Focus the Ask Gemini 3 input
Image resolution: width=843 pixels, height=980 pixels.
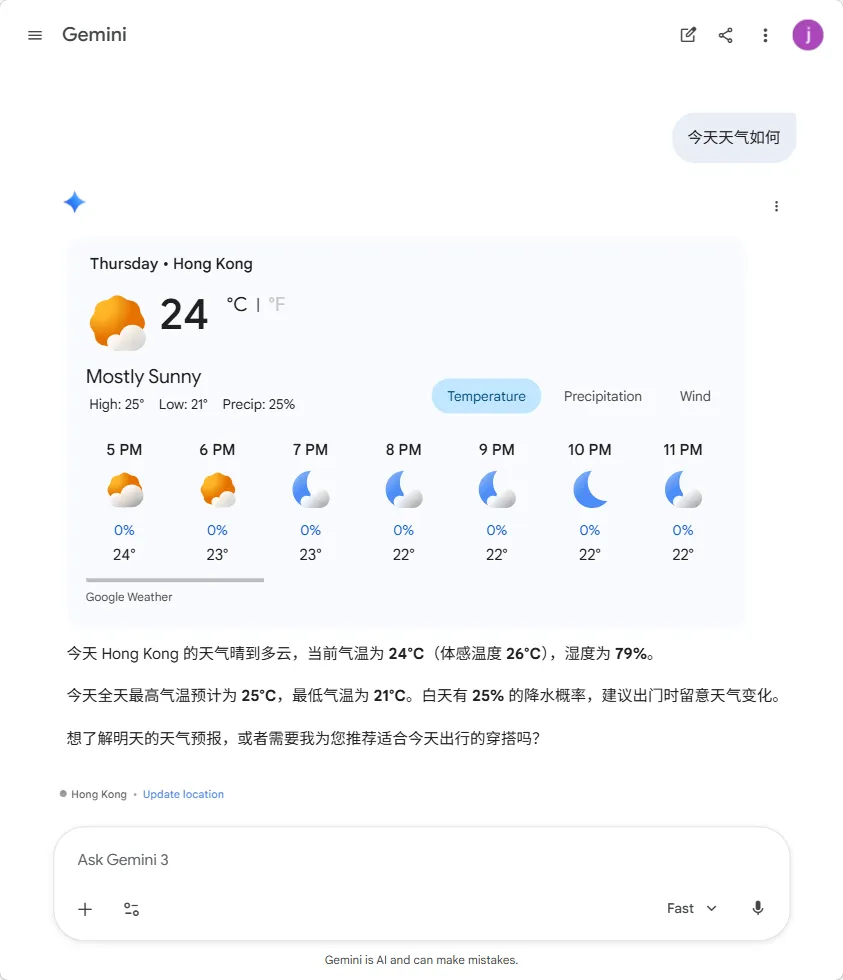(x=420, y=860)
